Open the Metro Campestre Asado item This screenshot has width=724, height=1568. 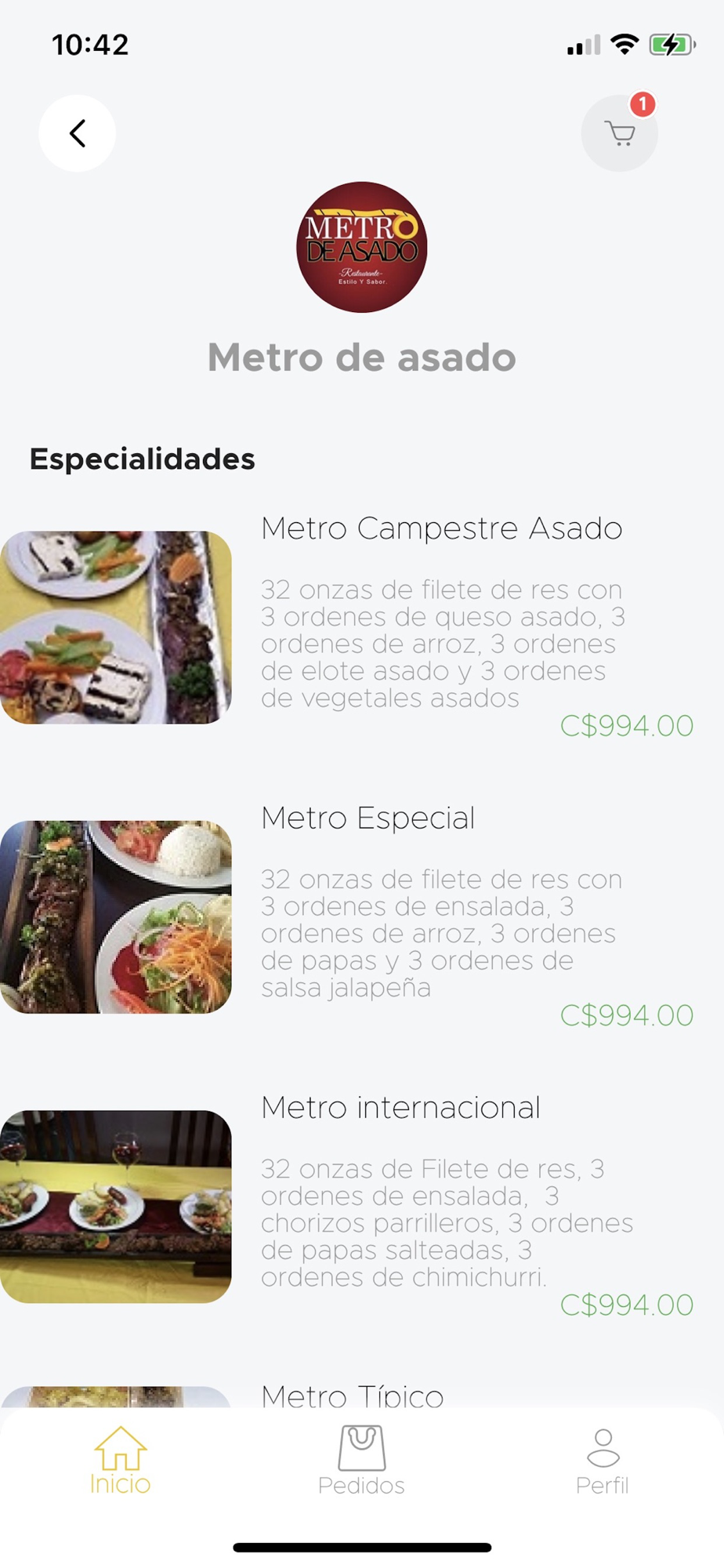click(x=441, y=529)
